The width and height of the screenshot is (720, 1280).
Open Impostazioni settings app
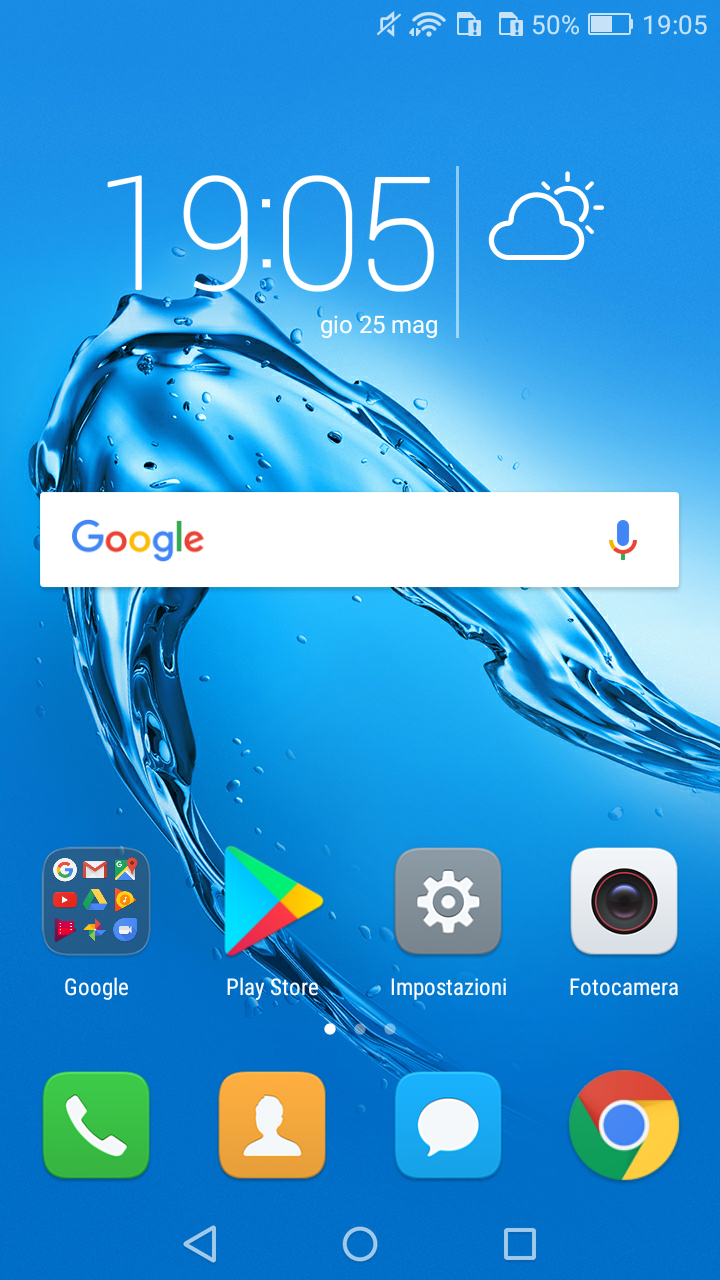[x=447, y=902]
